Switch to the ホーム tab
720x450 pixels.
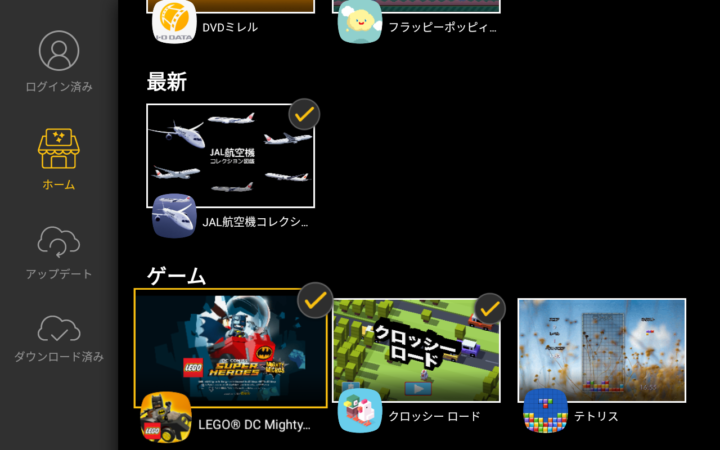[58, 160]
